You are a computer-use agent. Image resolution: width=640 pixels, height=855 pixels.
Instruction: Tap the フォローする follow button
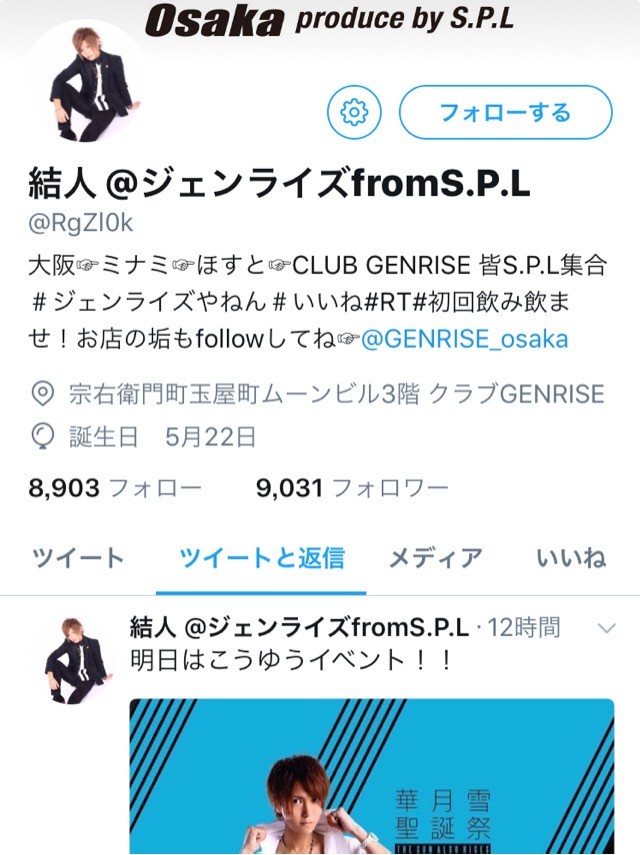[x=504, y=112]
